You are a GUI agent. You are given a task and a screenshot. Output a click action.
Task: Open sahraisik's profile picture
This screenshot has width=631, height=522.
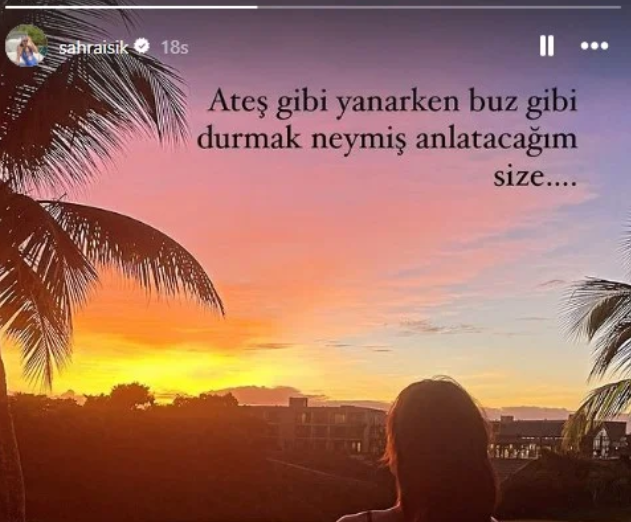26,45
